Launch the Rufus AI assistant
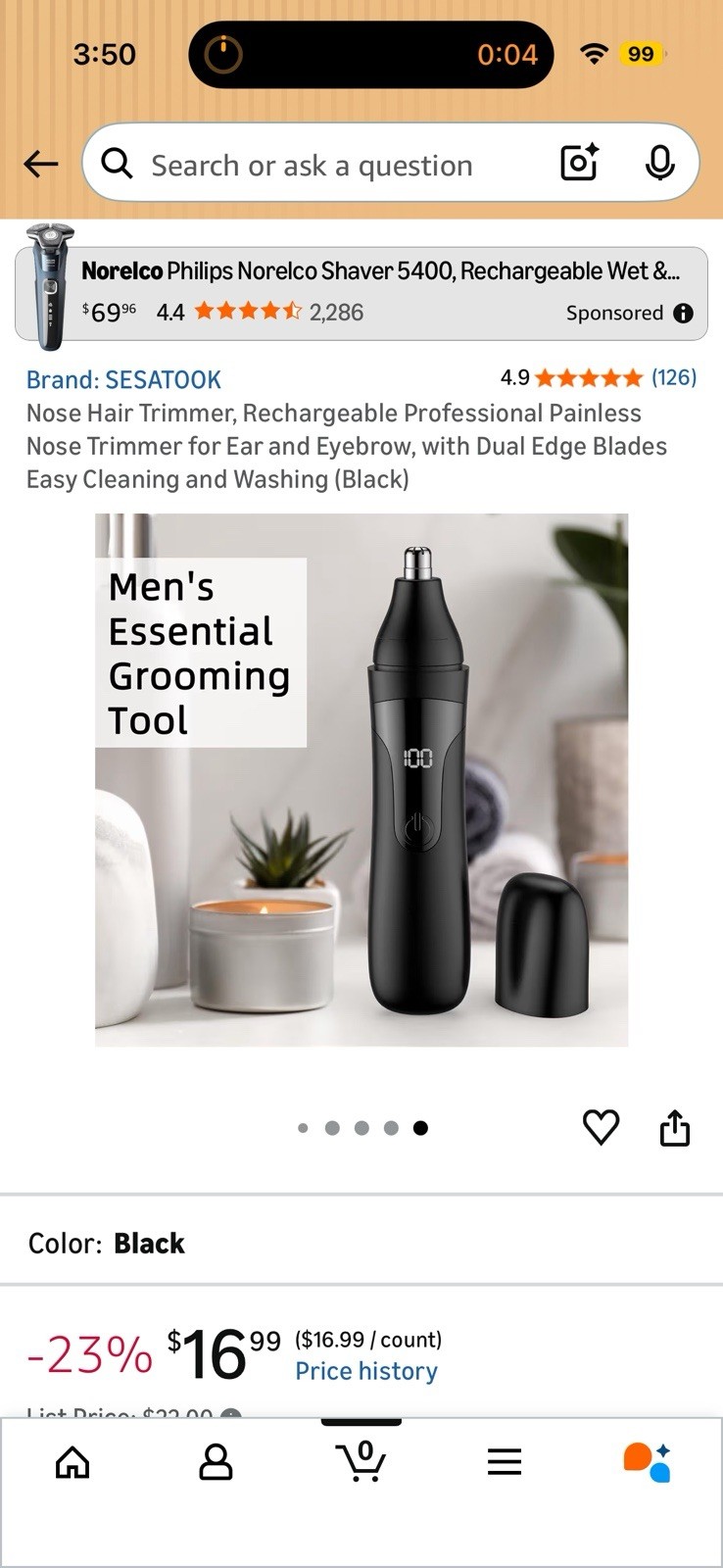 (x=648, y=1462)
